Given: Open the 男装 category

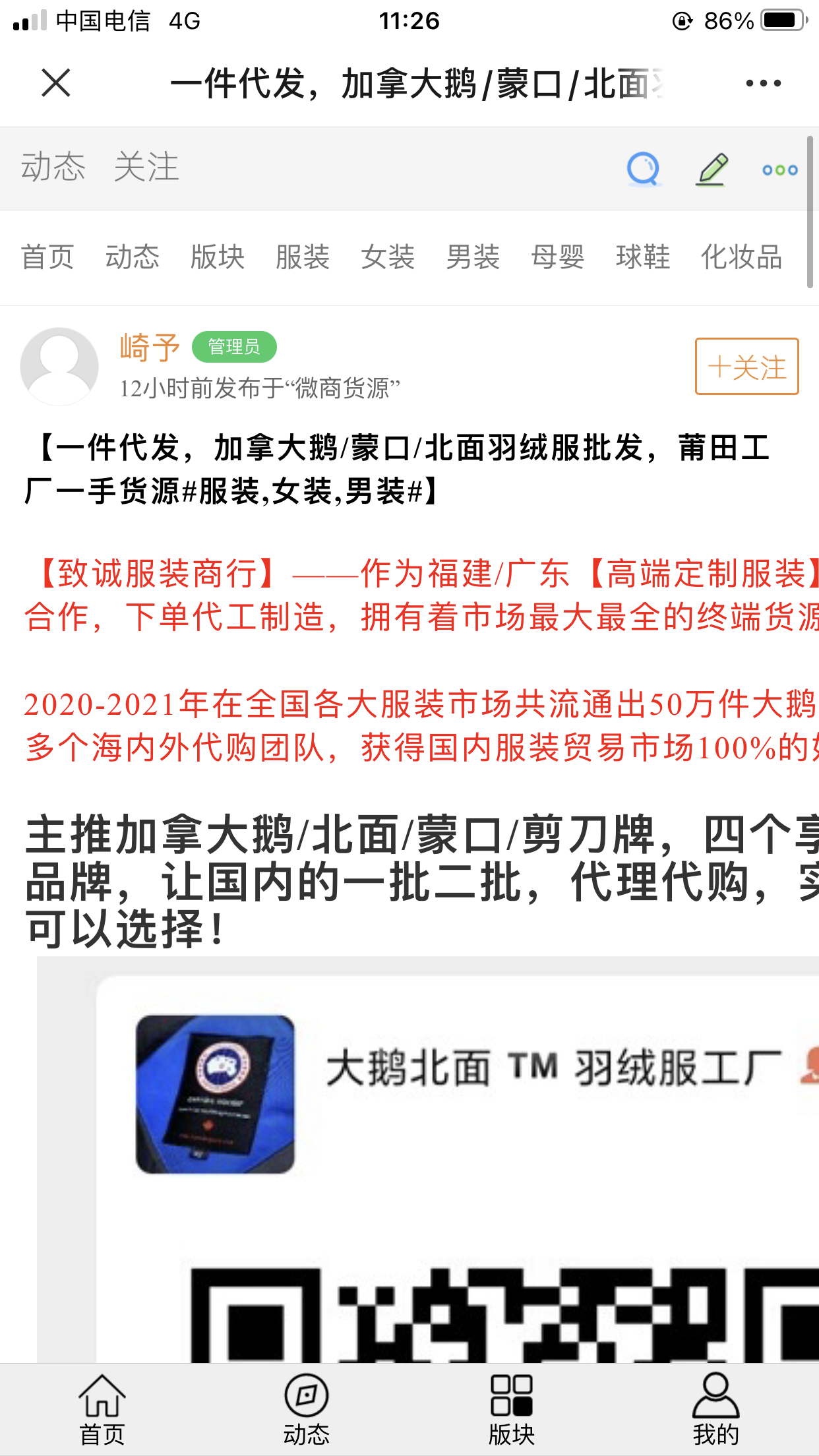Looking at the screenshot, I should click(x=473, y=257).
